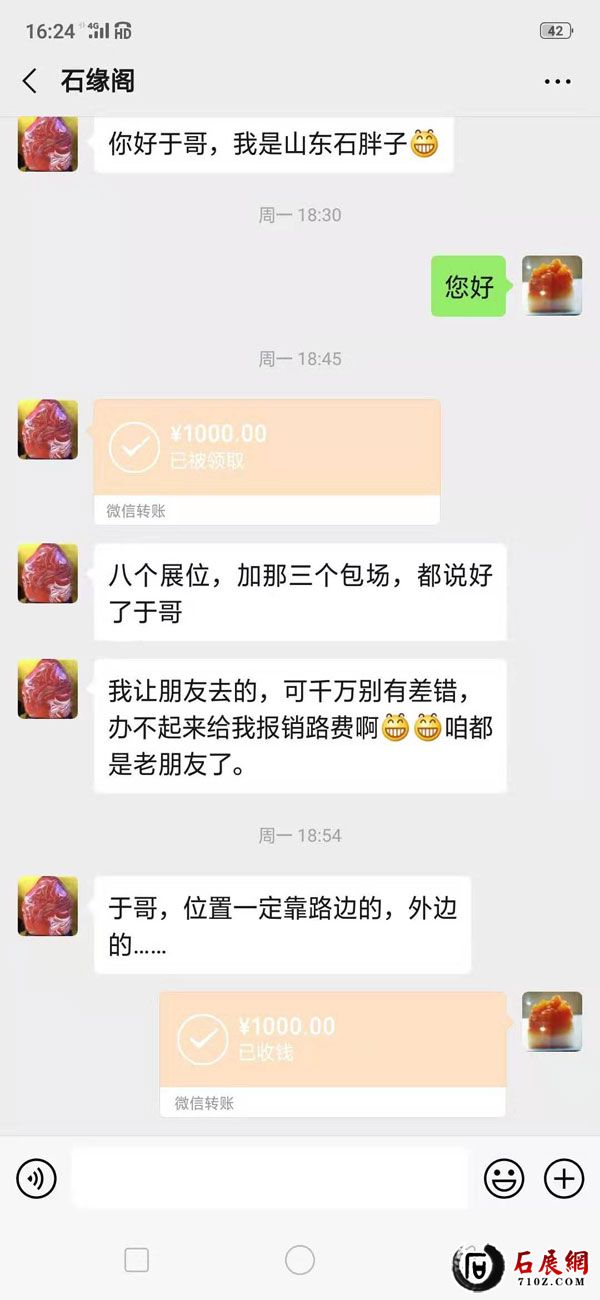Tap the system home button
This screenshot has height=1300, width=600.
300,1260
